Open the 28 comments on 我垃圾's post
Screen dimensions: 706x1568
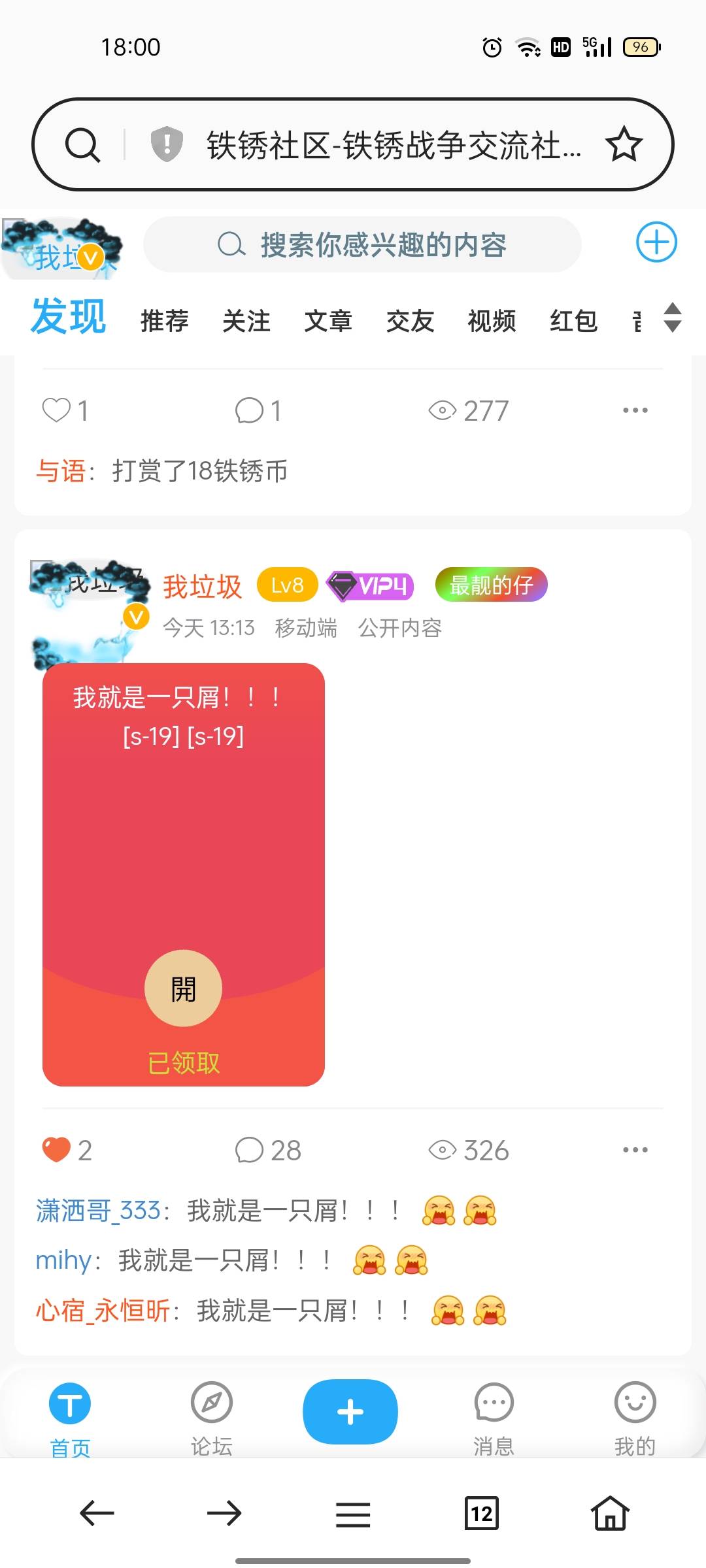[x=268, y=1150]
